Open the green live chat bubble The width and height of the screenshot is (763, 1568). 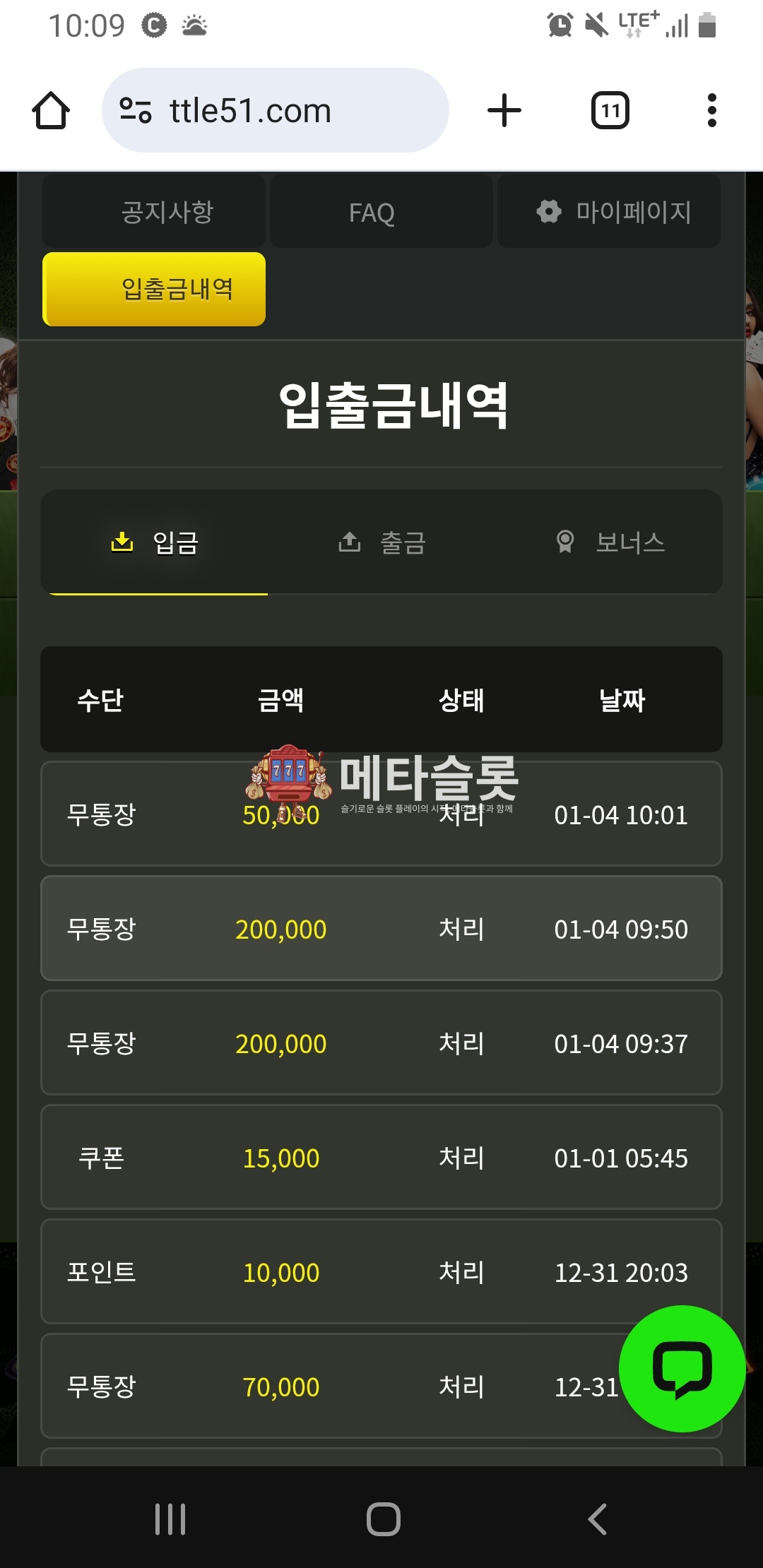click(682, 1368)
